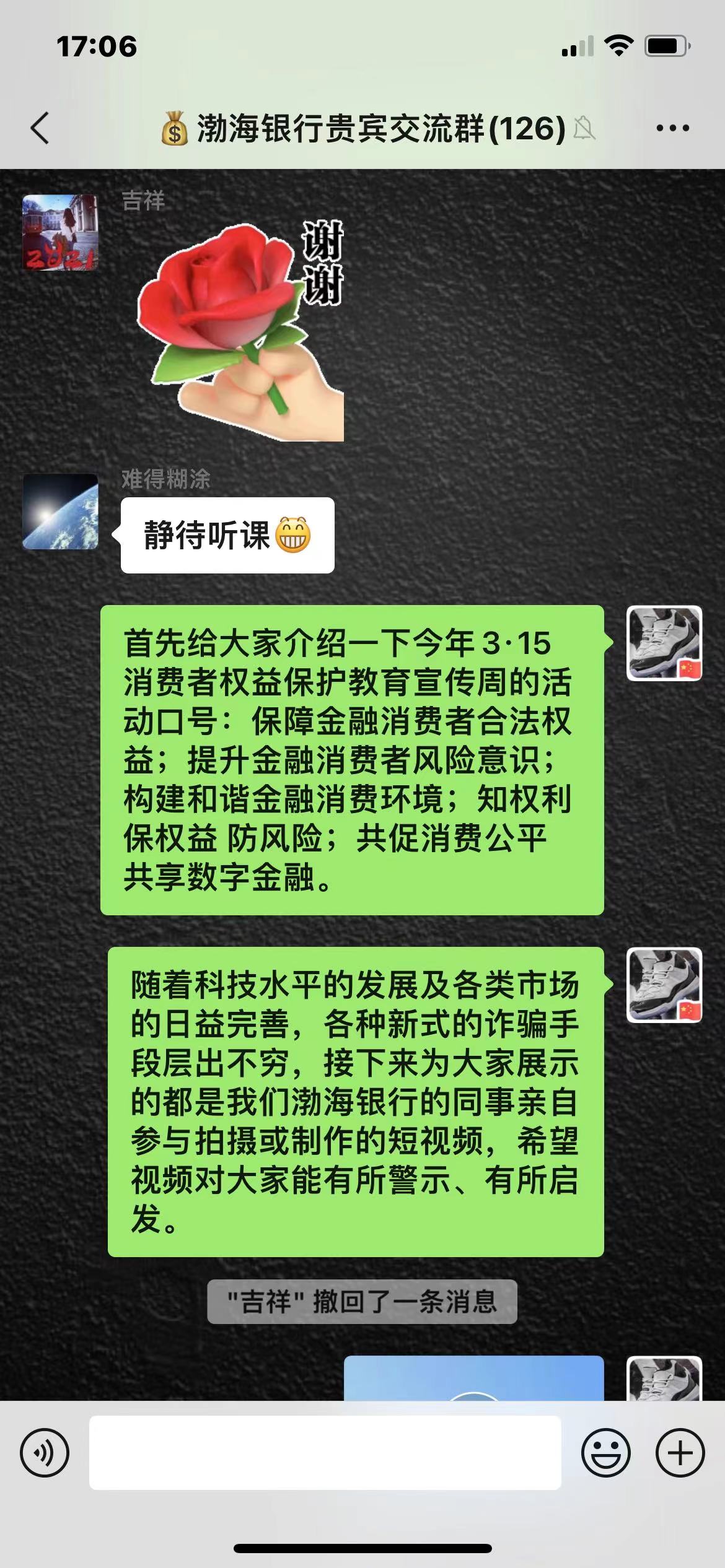Open sneaker avatar beside the 3·15 message
725x1568 pixels.
(664, 643)
